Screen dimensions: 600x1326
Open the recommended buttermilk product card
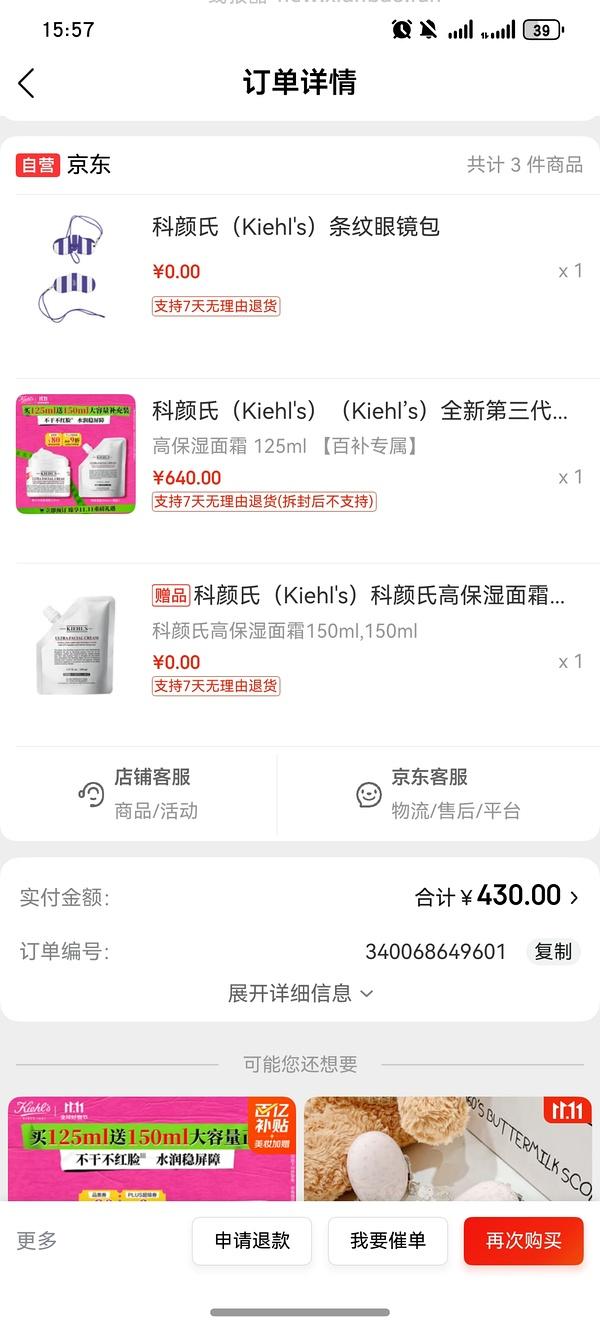448,1148
